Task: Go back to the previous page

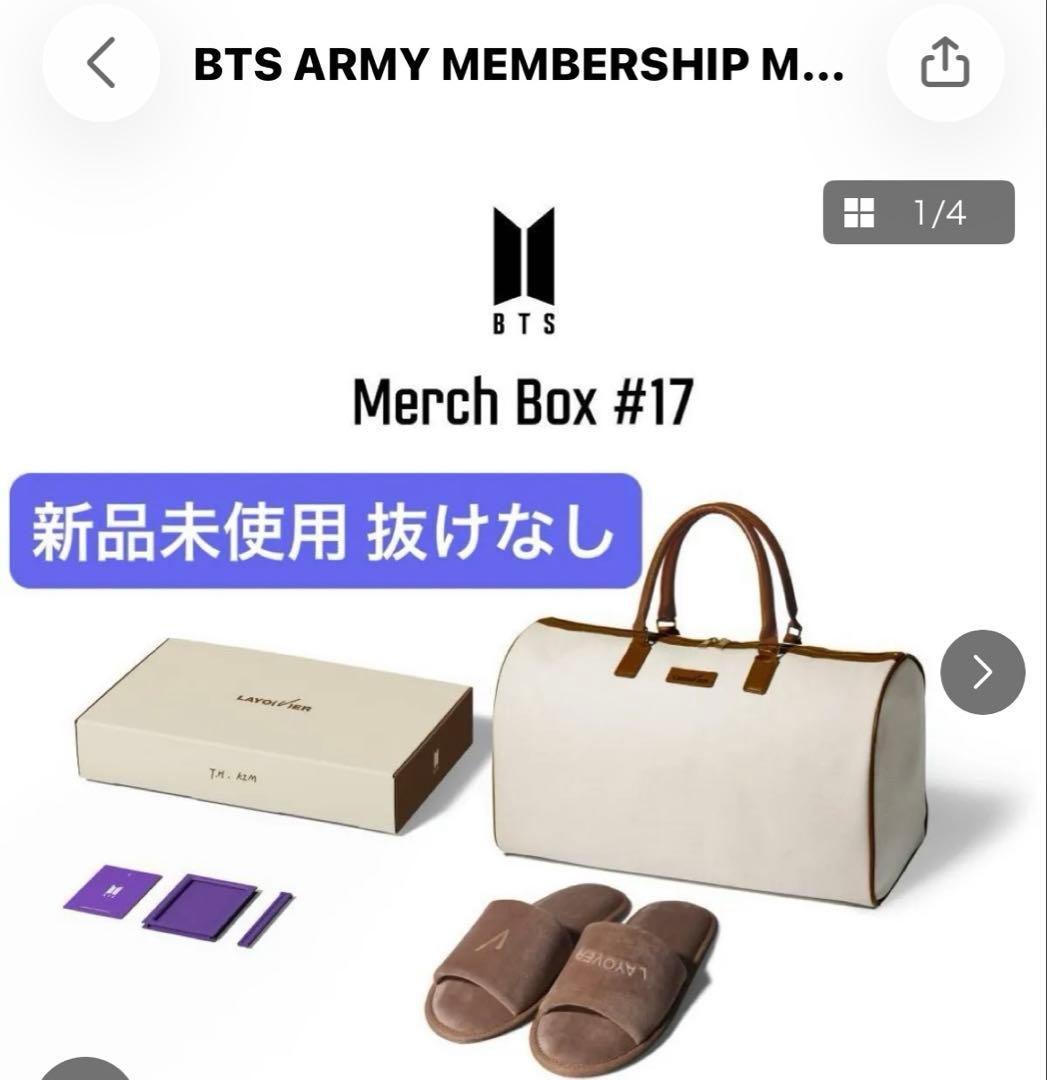Action: point(101,65)
